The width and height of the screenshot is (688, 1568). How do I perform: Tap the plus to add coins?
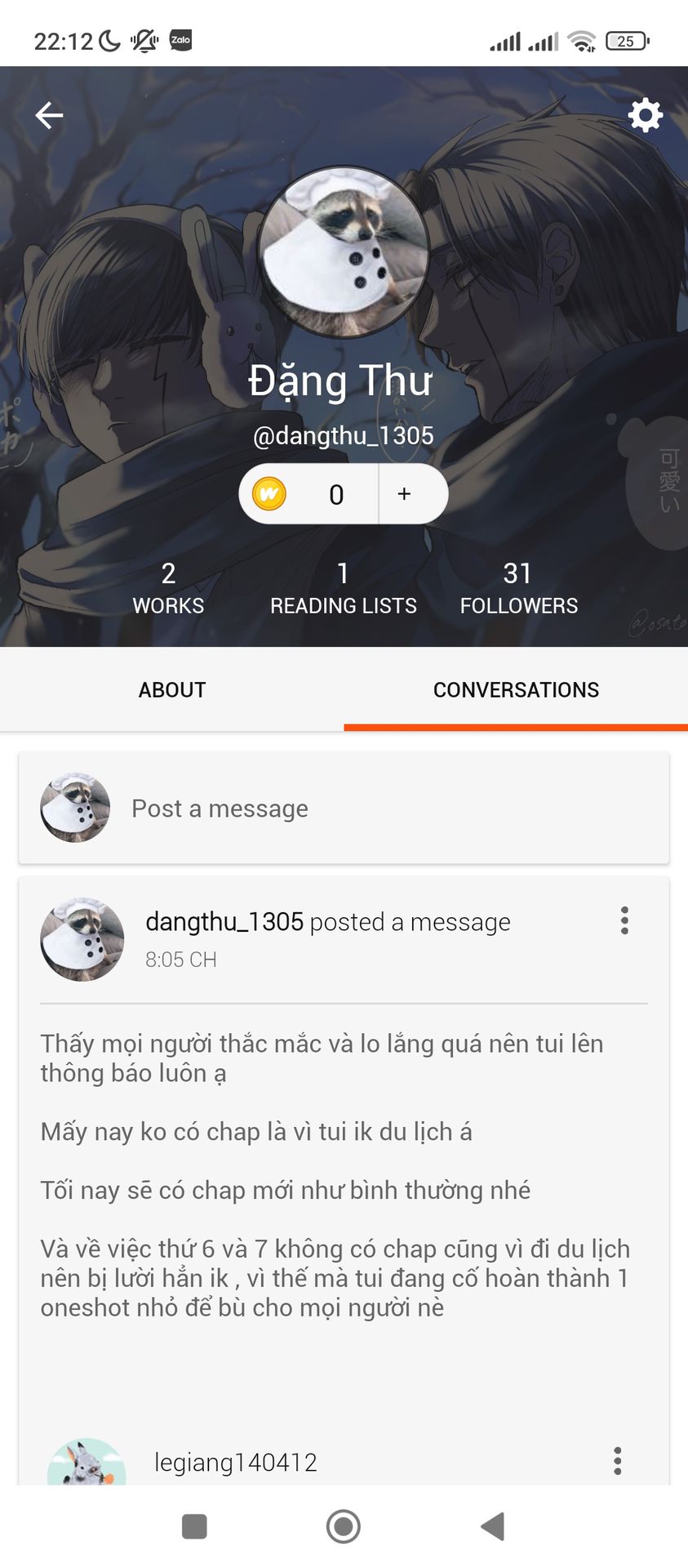404,494
